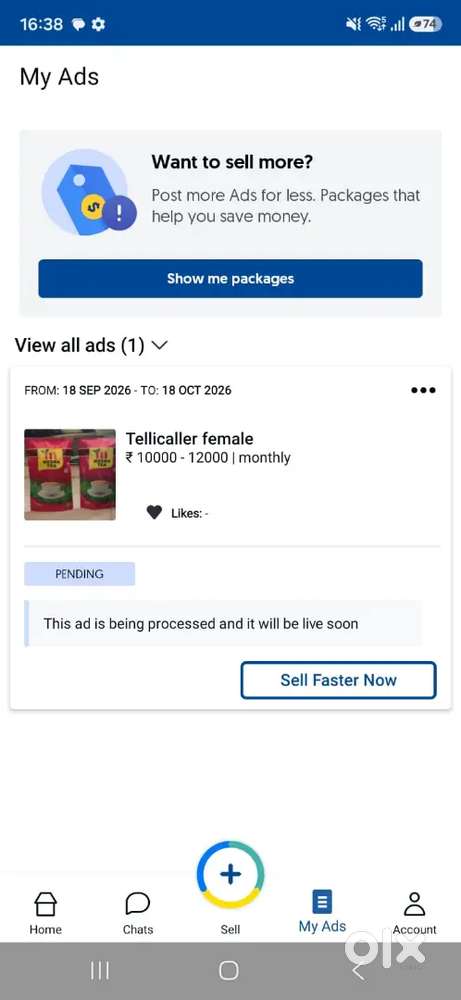
Task: Open the Account tab
Action: pyautogui.click(x=414, y=913)
